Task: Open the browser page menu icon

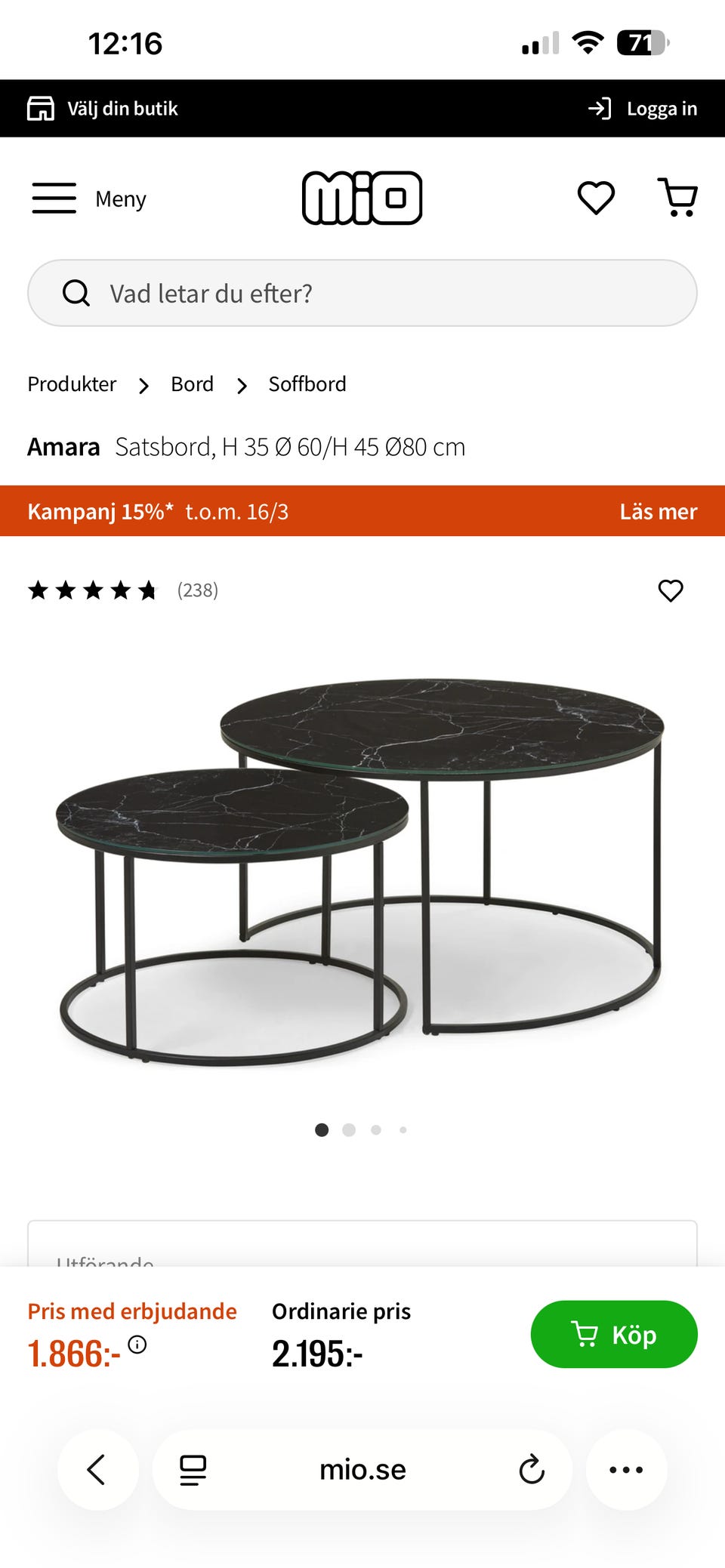Action: (193, 1469)
